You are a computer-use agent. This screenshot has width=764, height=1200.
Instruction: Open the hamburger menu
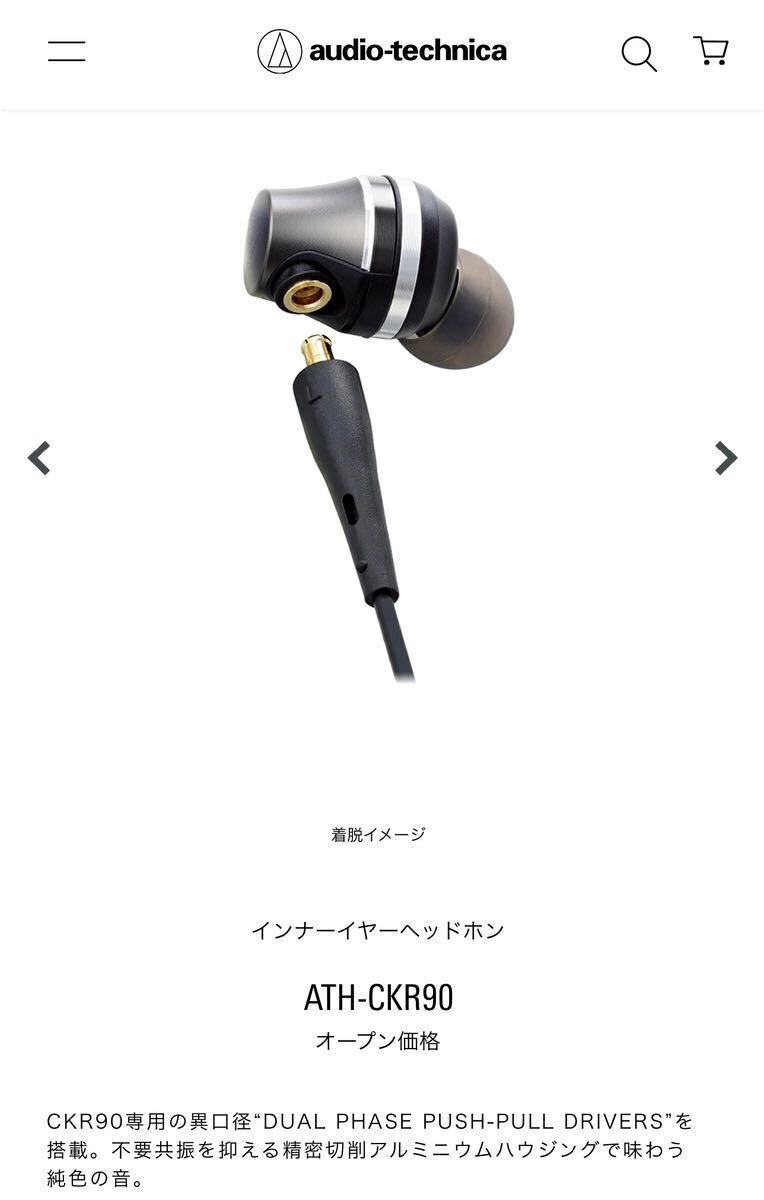tap(67, 52)
